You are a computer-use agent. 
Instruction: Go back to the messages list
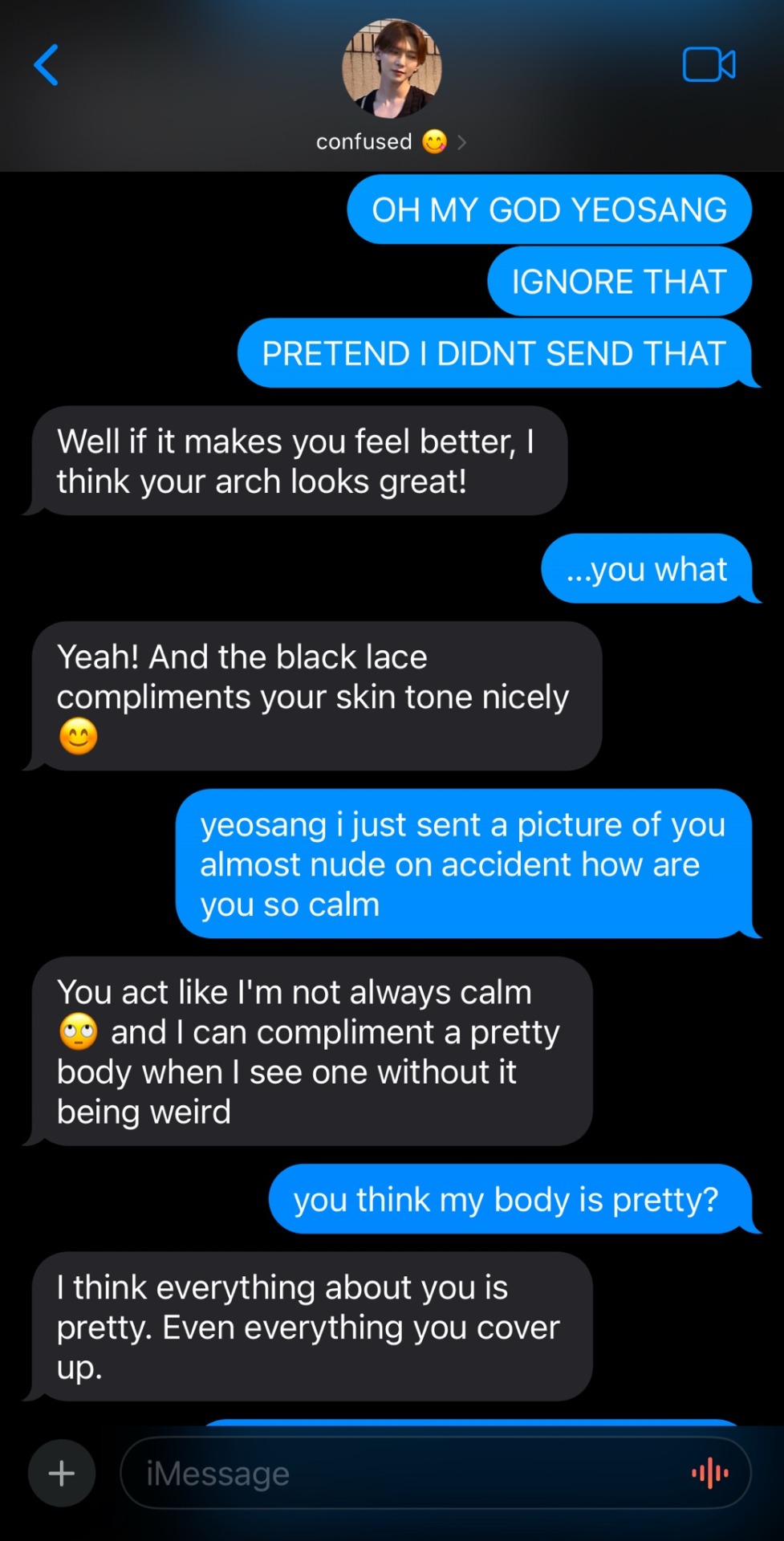coord(46,65)
